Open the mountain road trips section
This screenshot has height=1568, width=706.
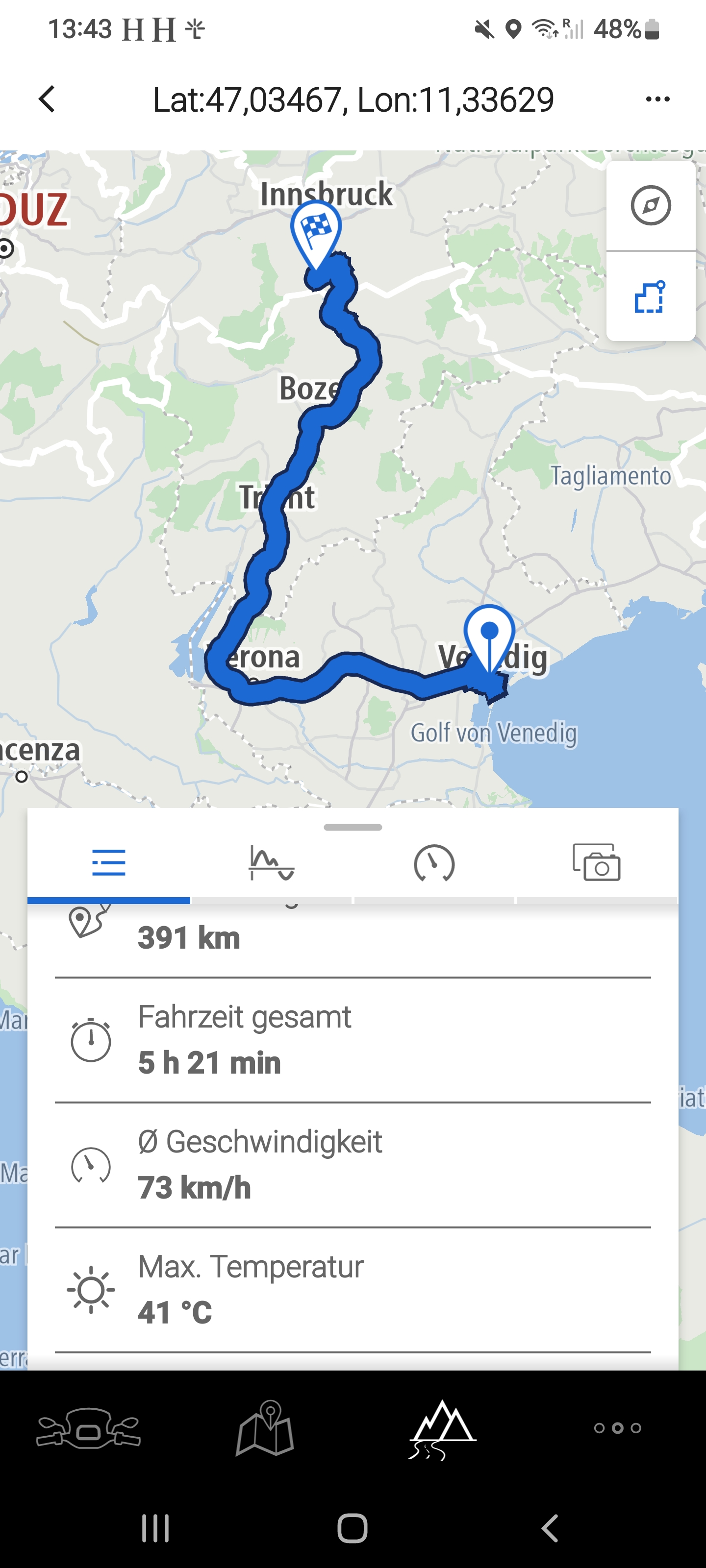(x=442, y=1427)
